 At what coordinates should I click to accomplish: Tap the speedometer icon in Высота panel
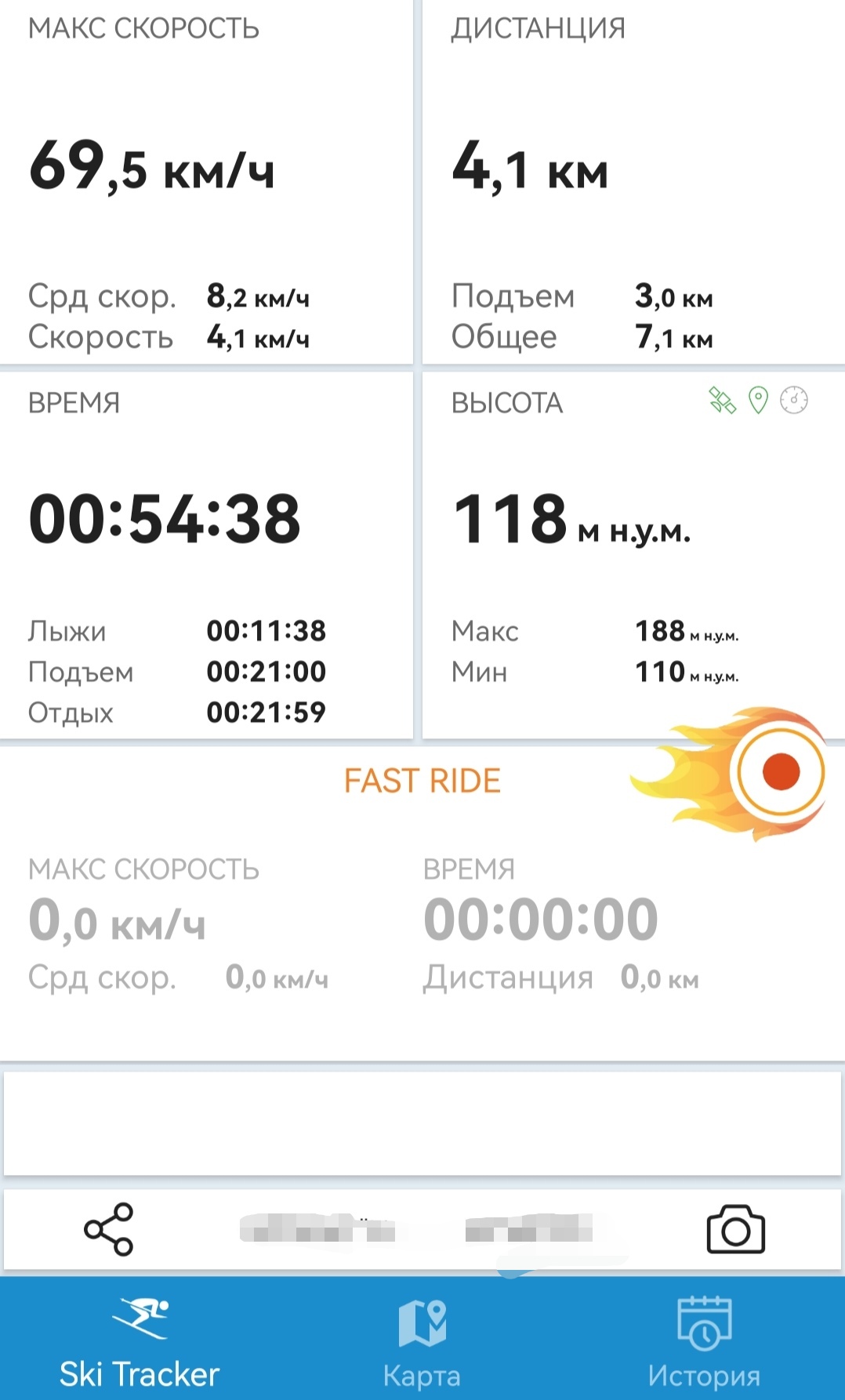pos(793,401)
